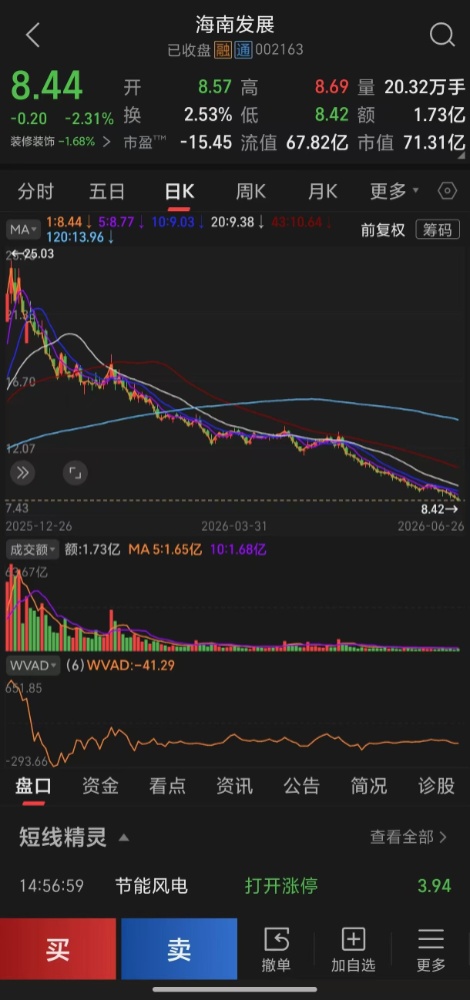Select the 月K chart tab
This screenshot has width=470, height=1000.
tap(322, 191)
